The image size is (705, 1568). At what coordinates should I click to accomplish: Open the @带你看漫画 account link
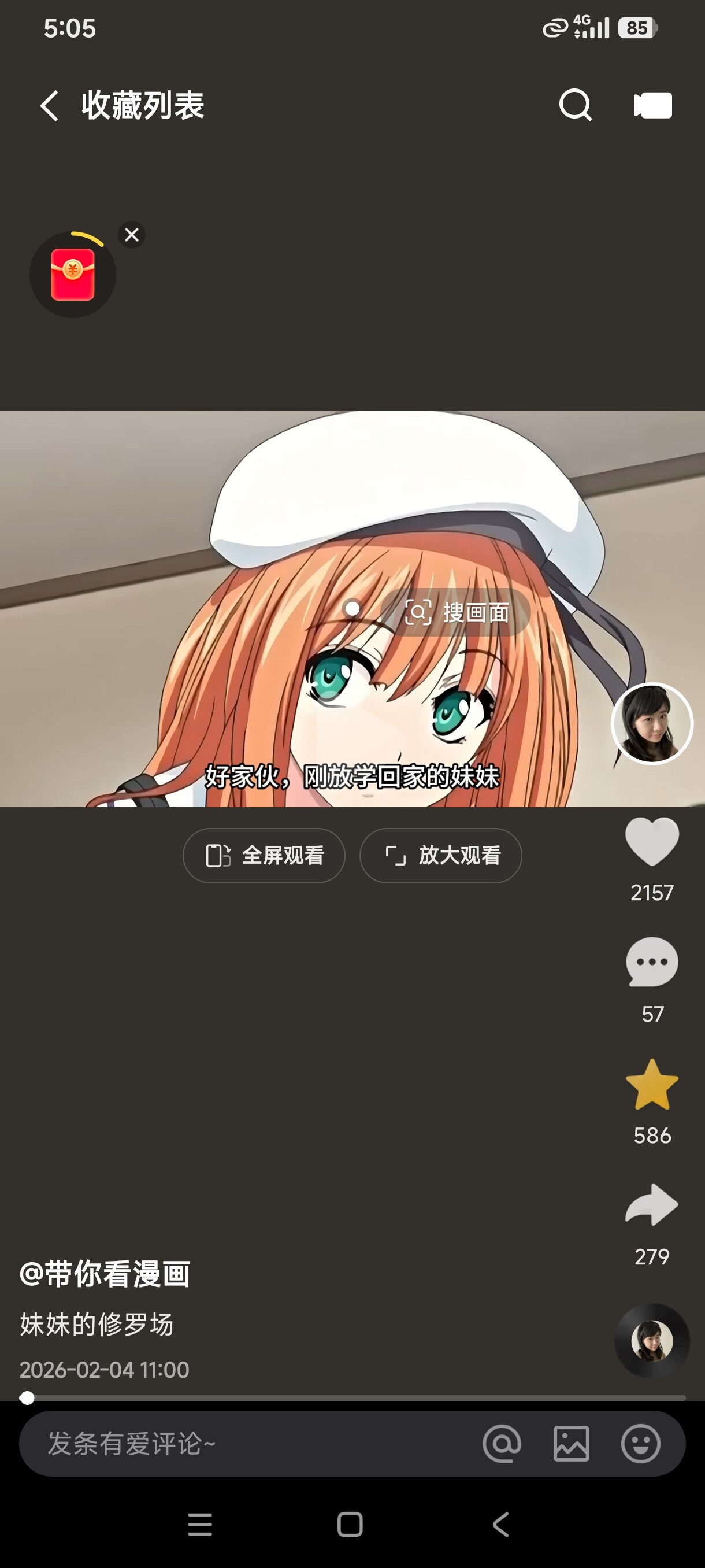point(105,1274)
